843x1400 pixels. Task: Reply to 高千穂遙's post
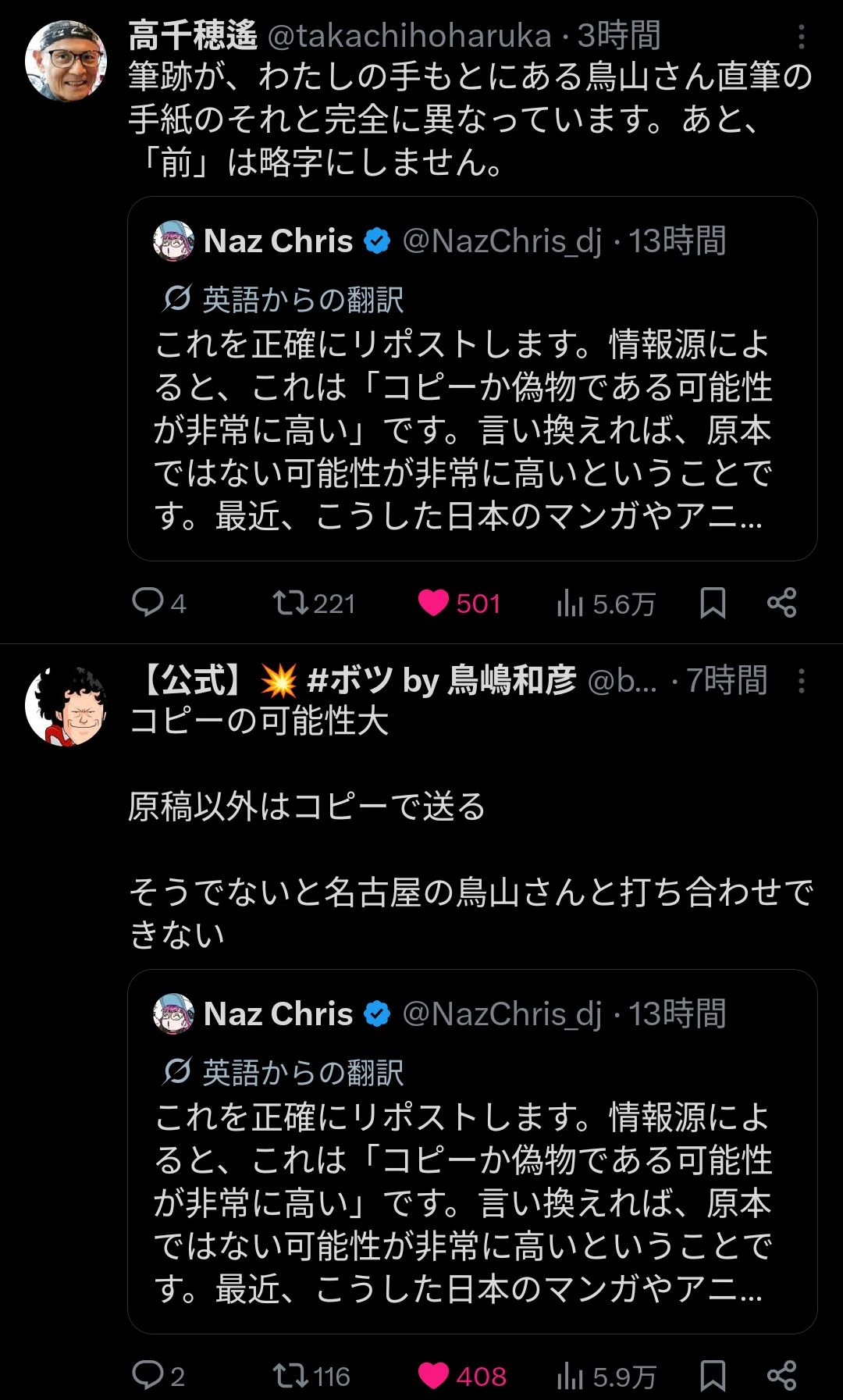[x=158, y=603]
